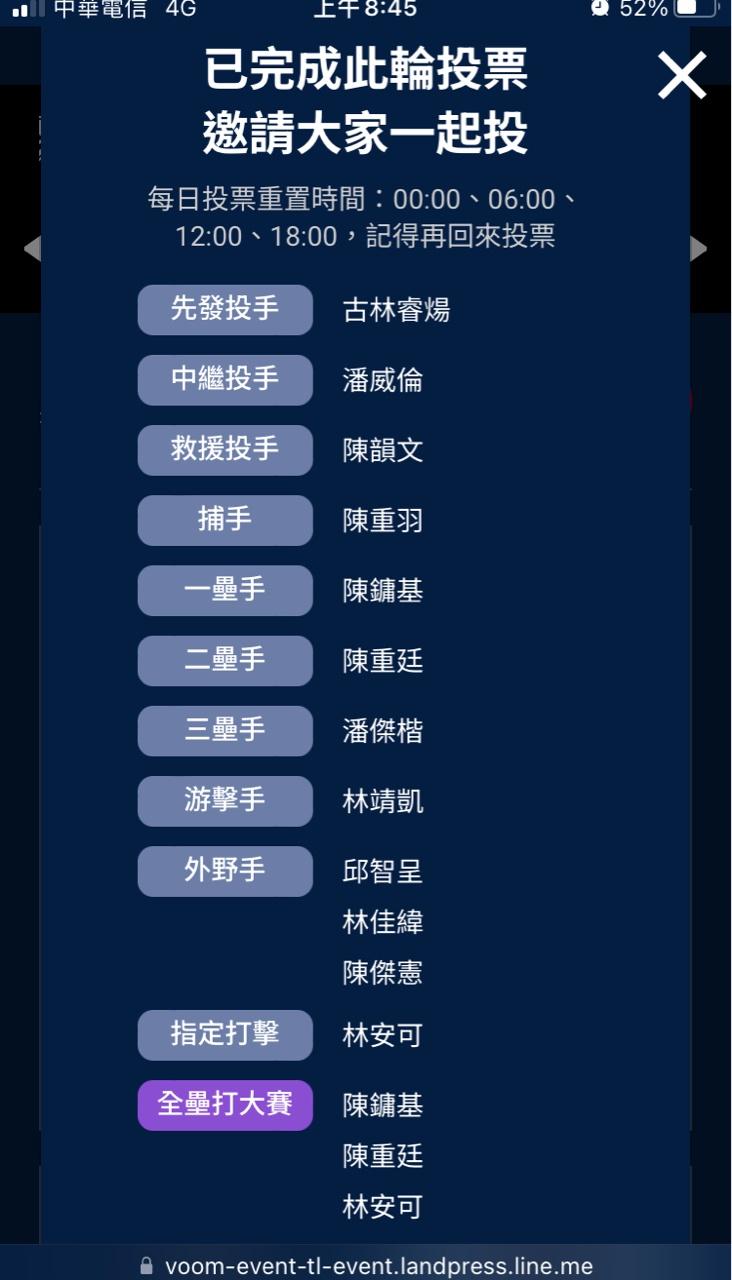
Task: Close the voting completed dialog
Action: (682, 76)
